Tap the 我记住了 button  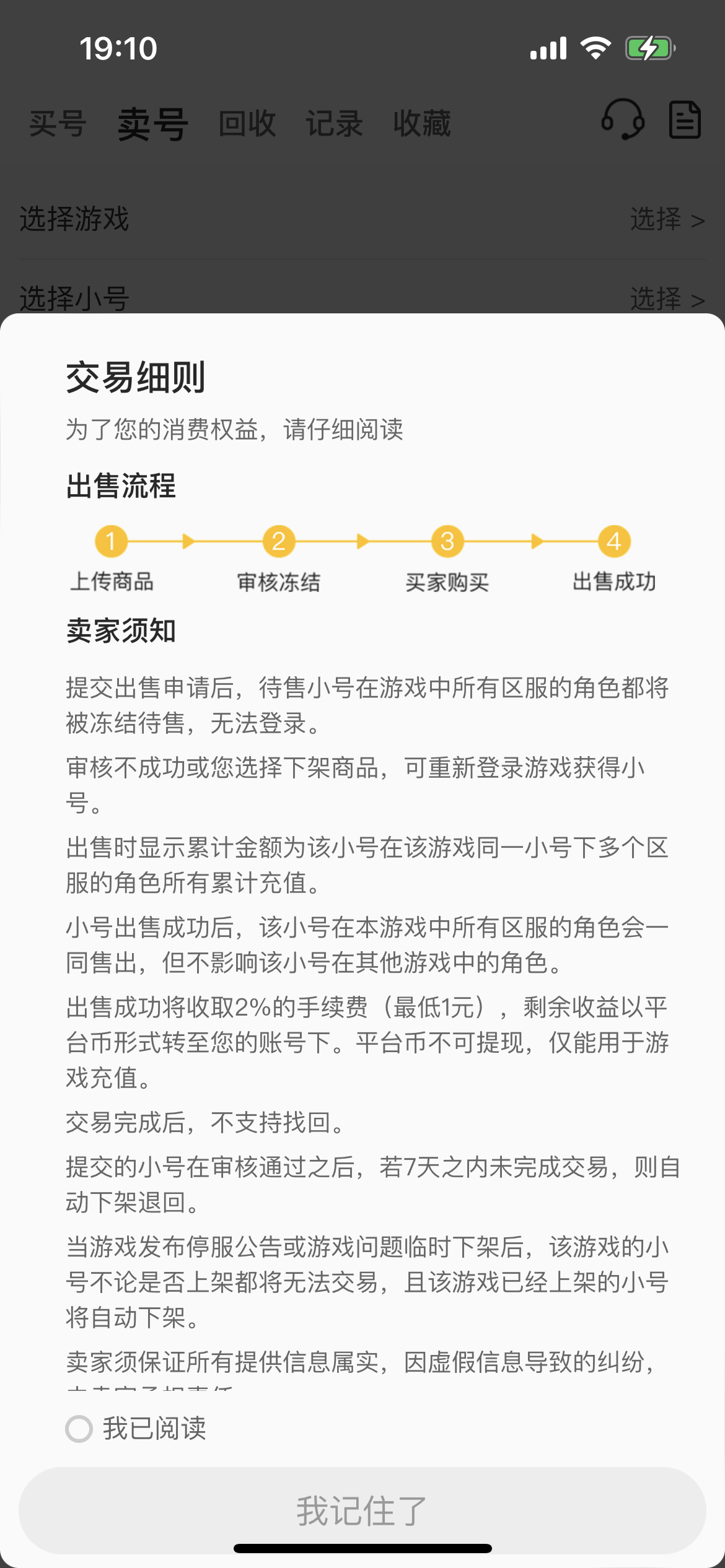click(362, 1510)
